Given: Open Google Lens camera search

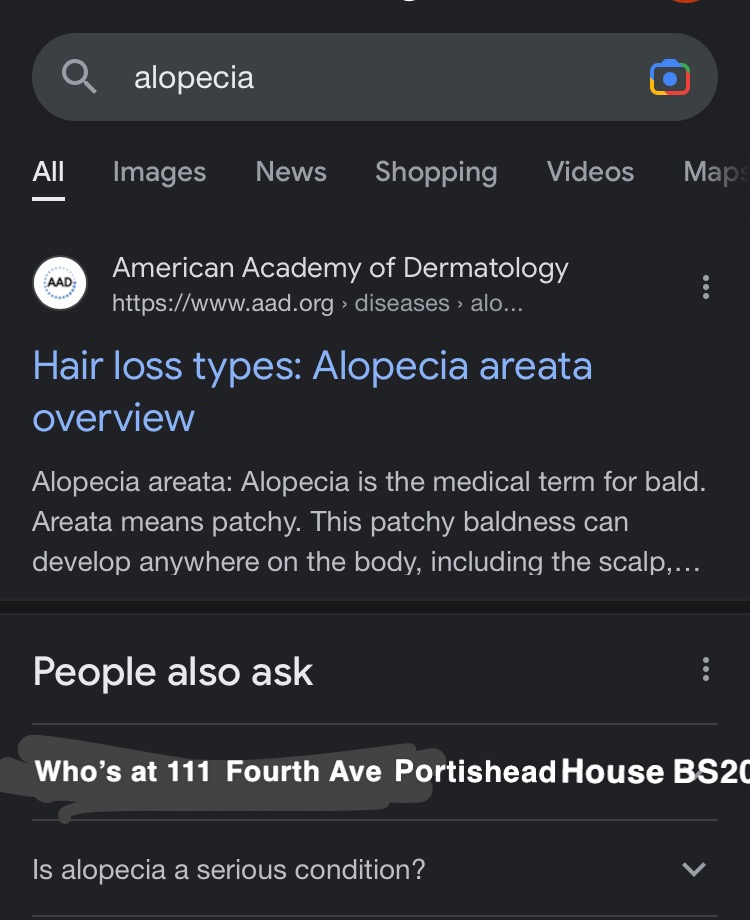Looking at the screenshot, I should (669, 78).
